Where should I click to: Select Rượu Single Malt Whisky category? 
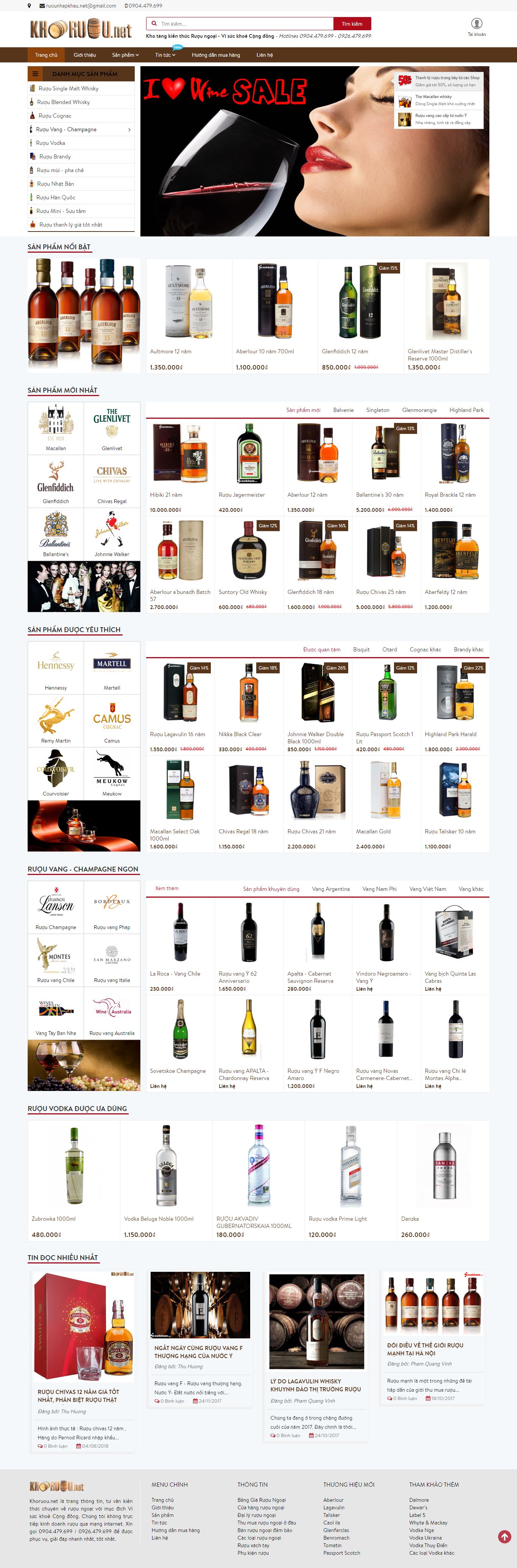(68, 88)
